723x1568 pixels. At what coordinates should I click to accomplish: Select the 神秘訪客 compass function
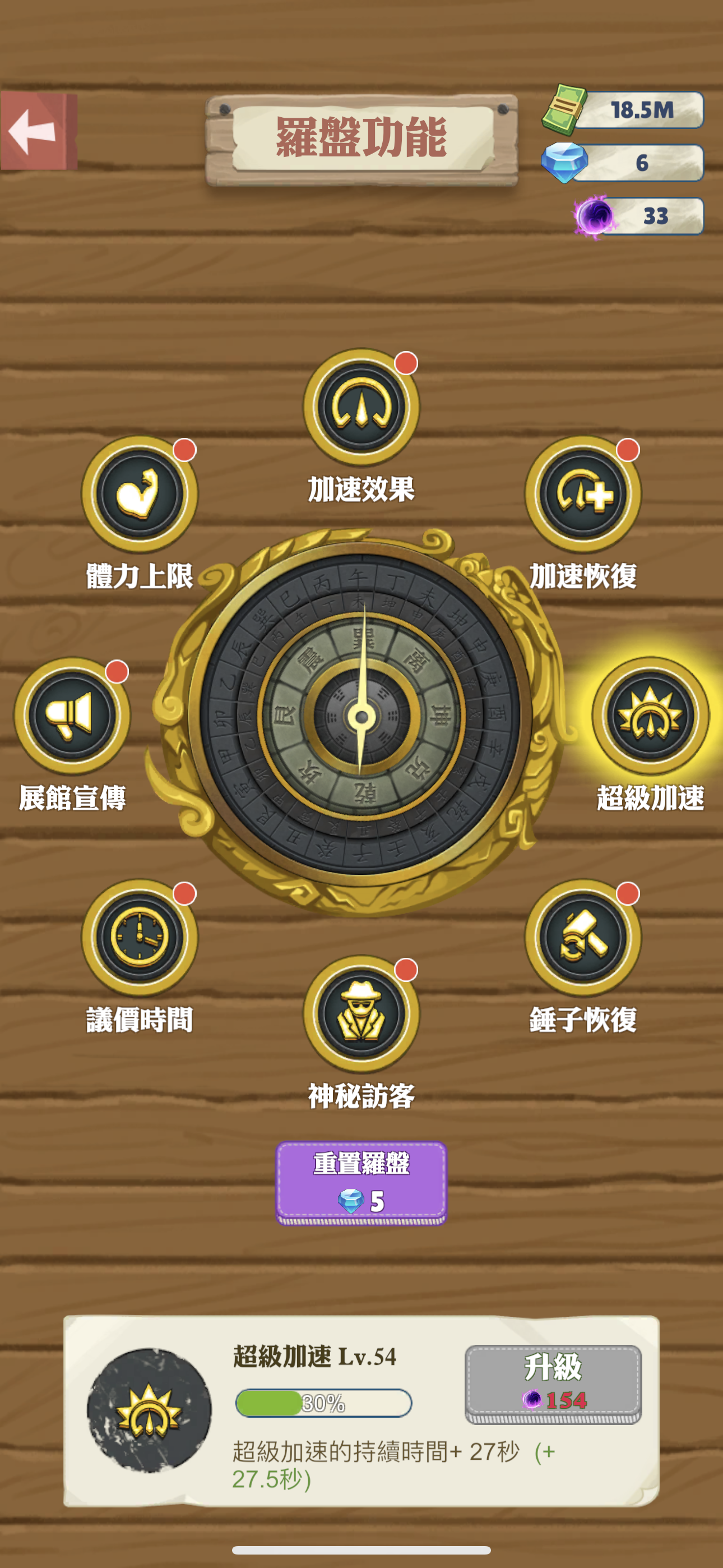(x=361, y=1013)
